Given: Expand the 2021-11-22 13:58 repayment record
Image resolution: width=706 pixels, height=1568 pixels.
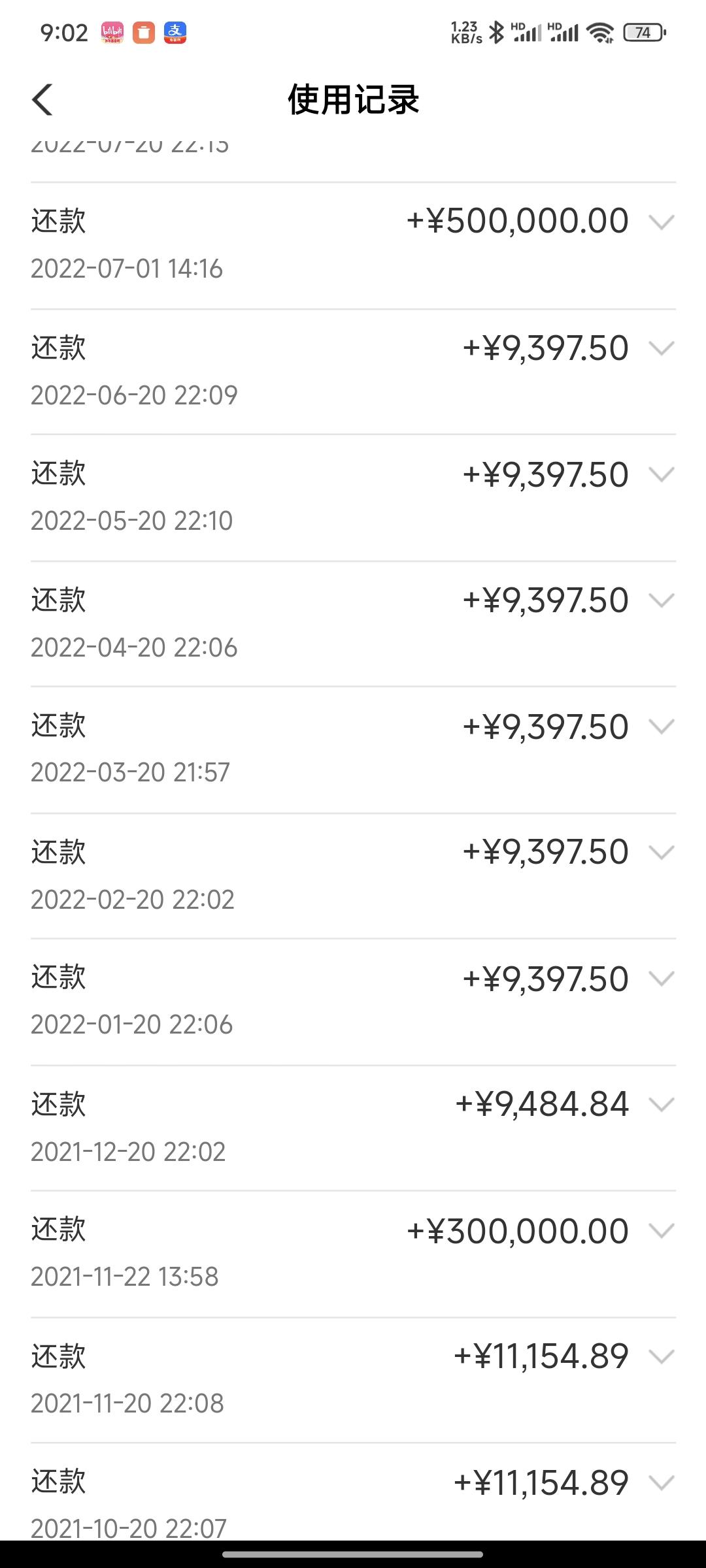Looking at the screenshot, I should click(661, 1231).
